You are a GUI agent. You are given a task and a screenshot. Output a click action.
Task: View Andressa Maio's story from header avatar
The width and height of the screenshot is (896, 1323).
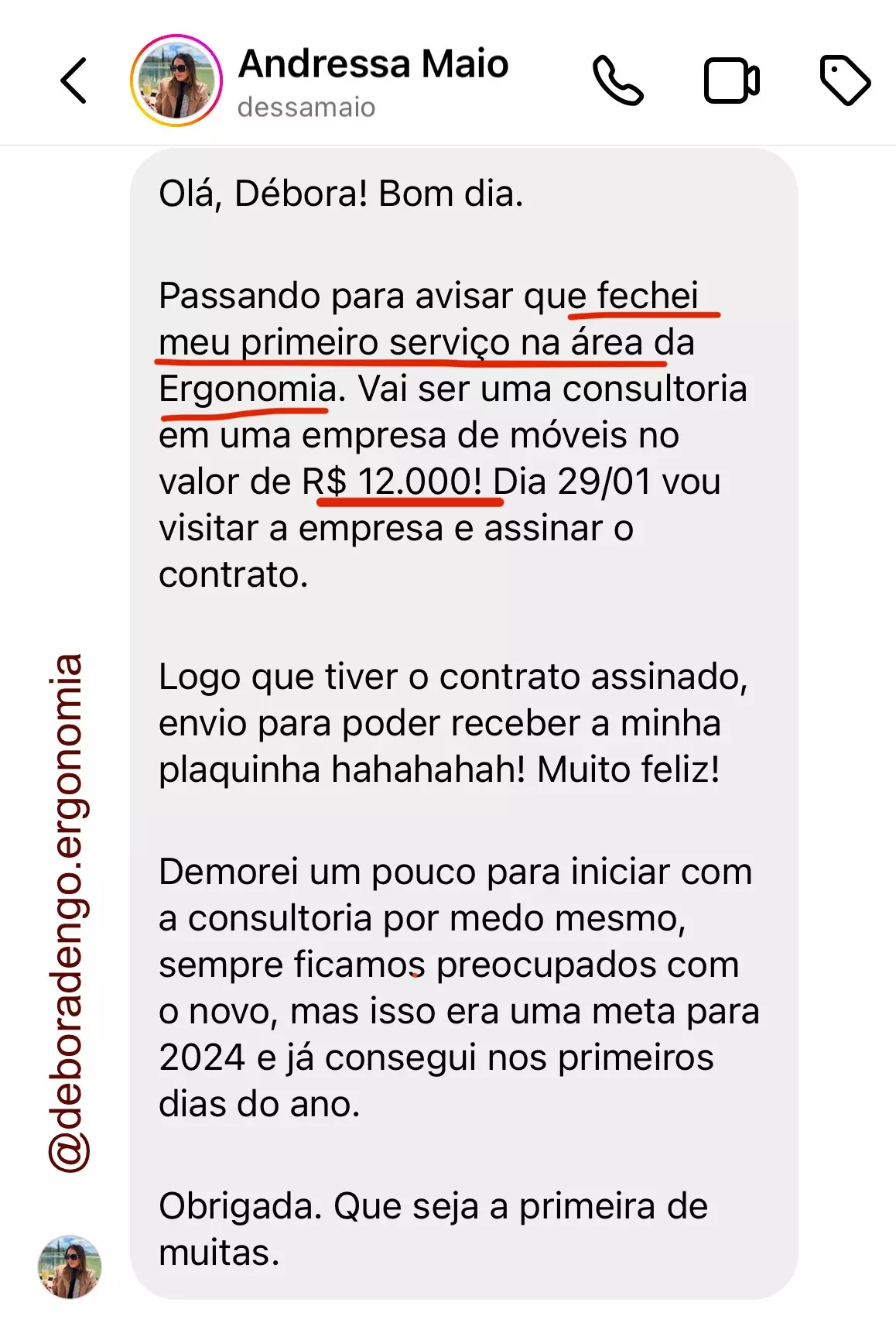point(176,81)
